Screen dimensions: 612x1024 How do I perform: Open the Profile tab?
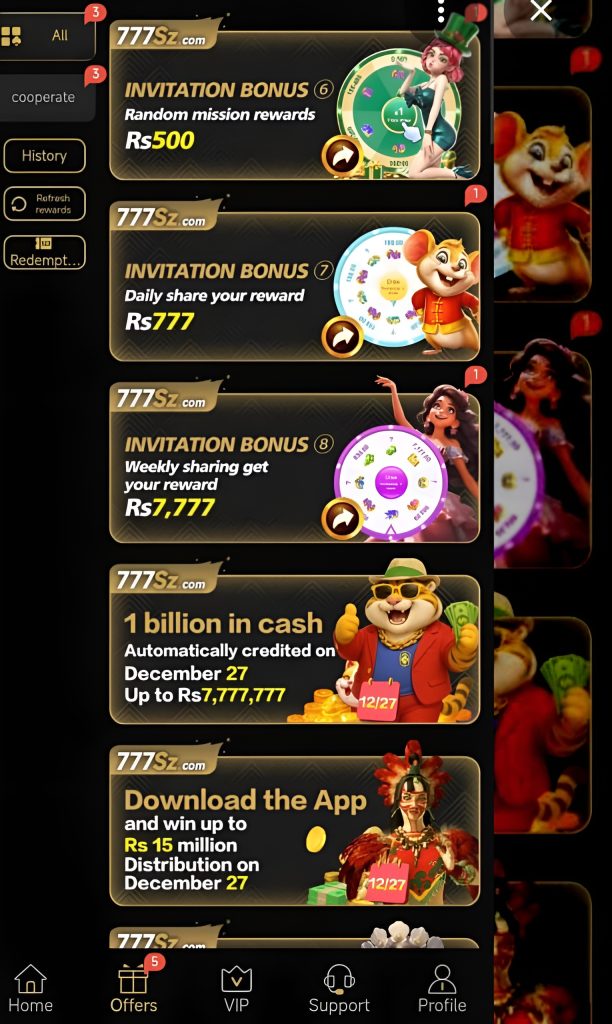tap(442, 988)
